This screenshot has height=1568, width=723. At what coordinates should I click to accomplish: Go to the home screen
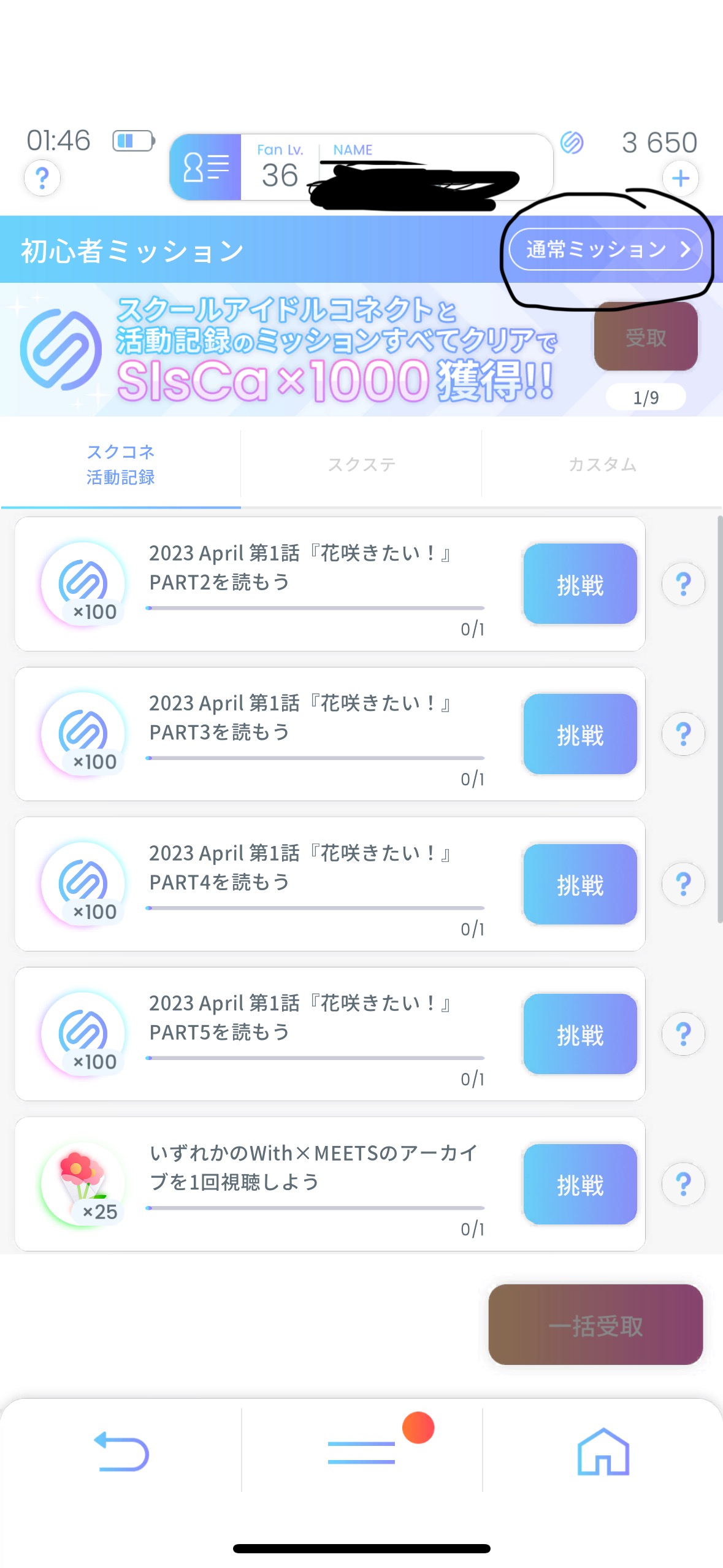click(x=603, y=1451)
